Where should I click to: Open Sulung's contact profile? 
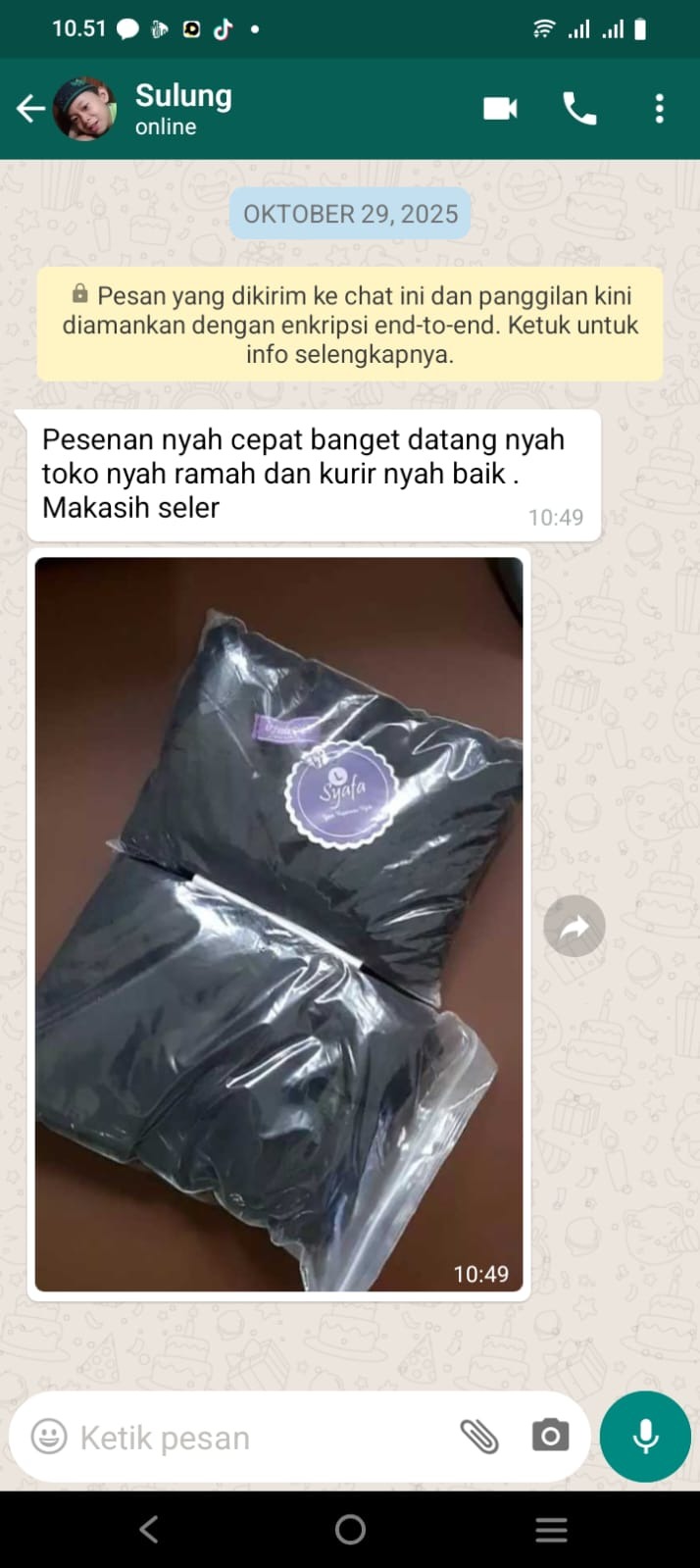(x=183, y=108)
